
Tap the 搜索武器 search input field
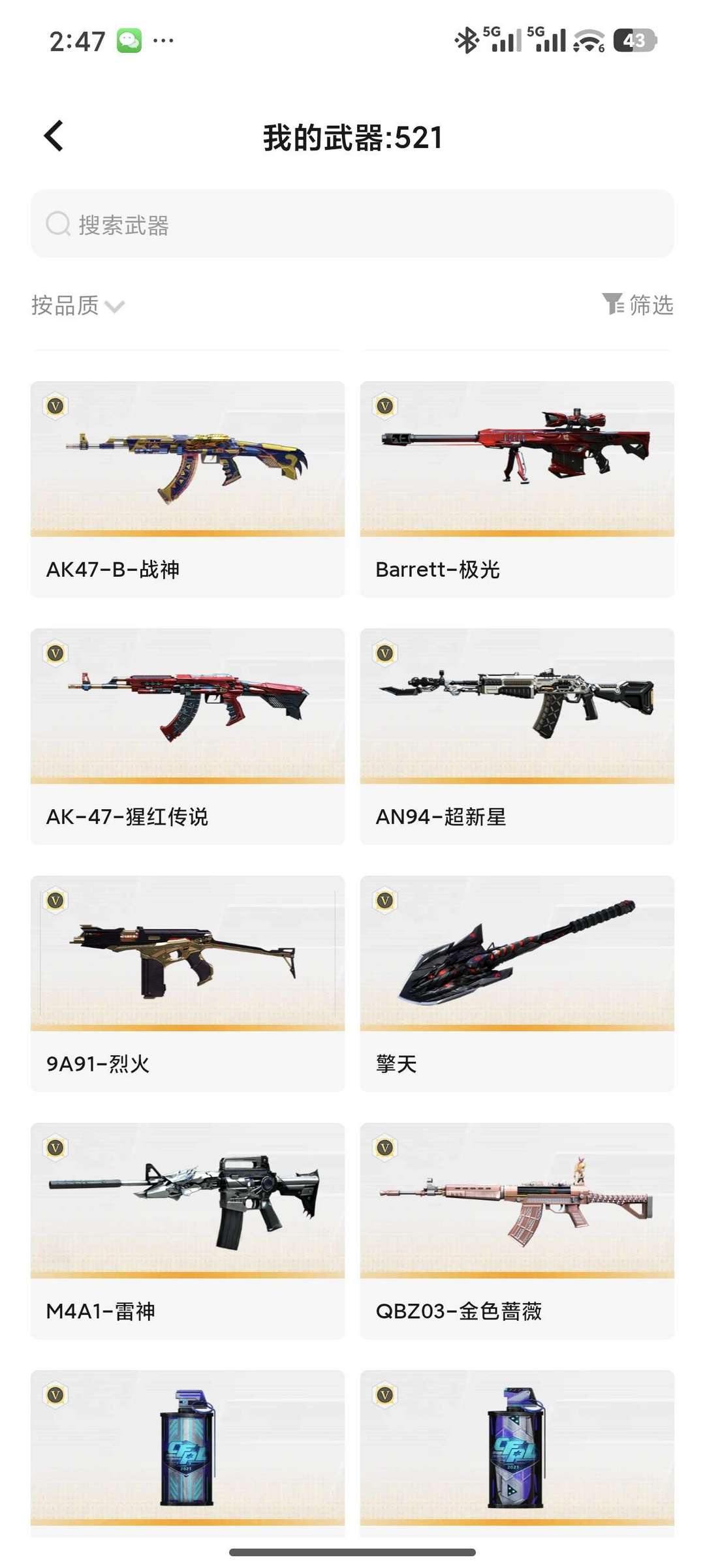click(352, 225)
